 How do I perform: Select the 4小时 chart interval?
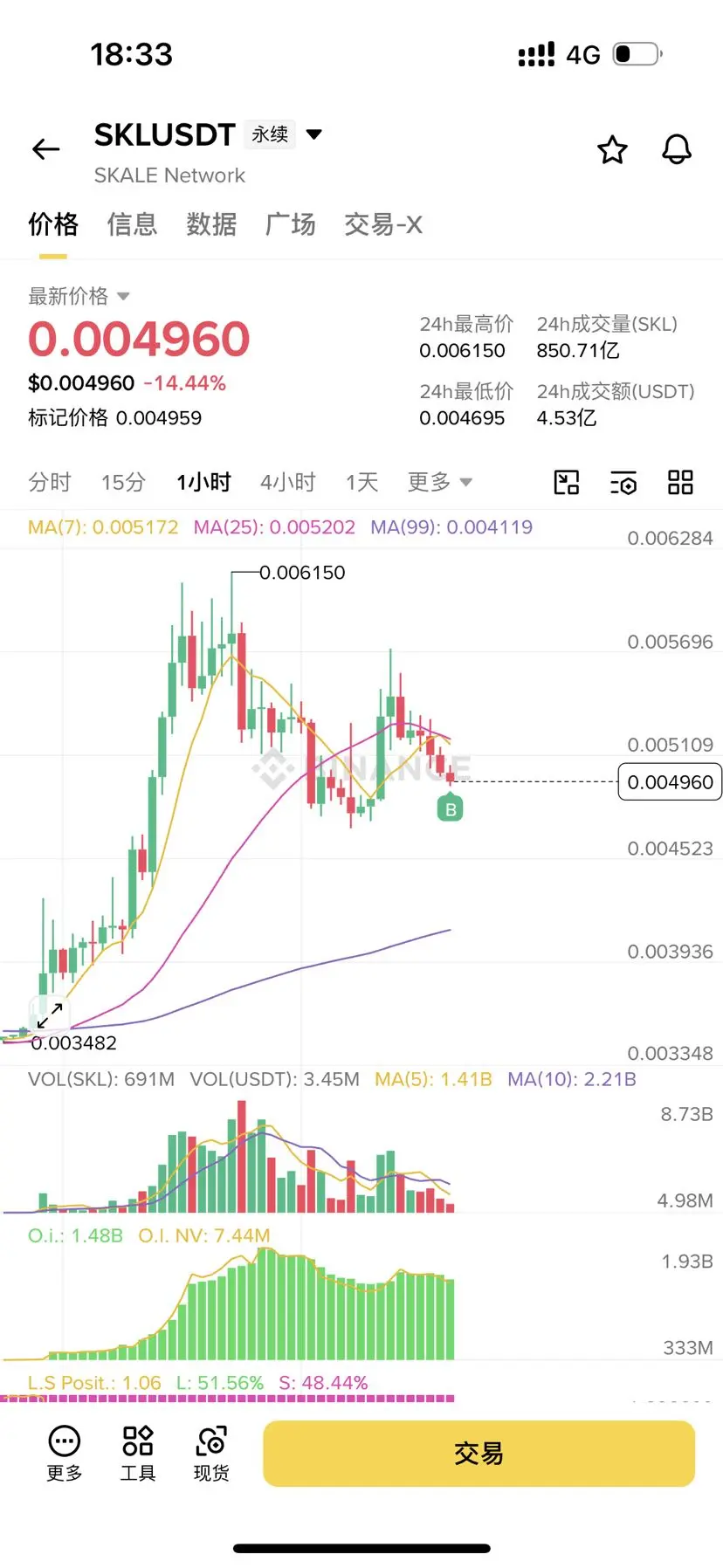pos(288,482)
